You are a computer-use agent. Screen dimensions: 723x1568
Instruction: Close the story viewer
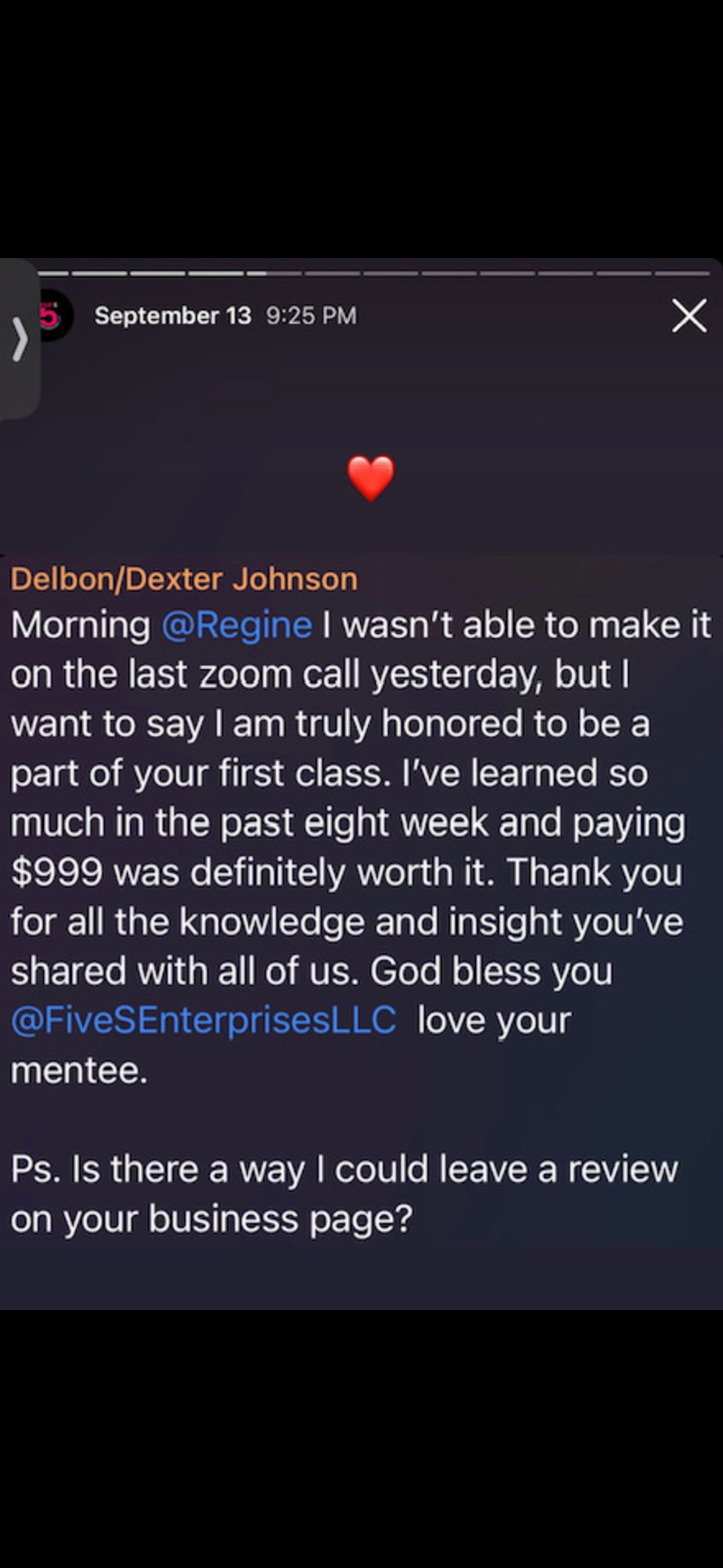(x=689, y=315)
